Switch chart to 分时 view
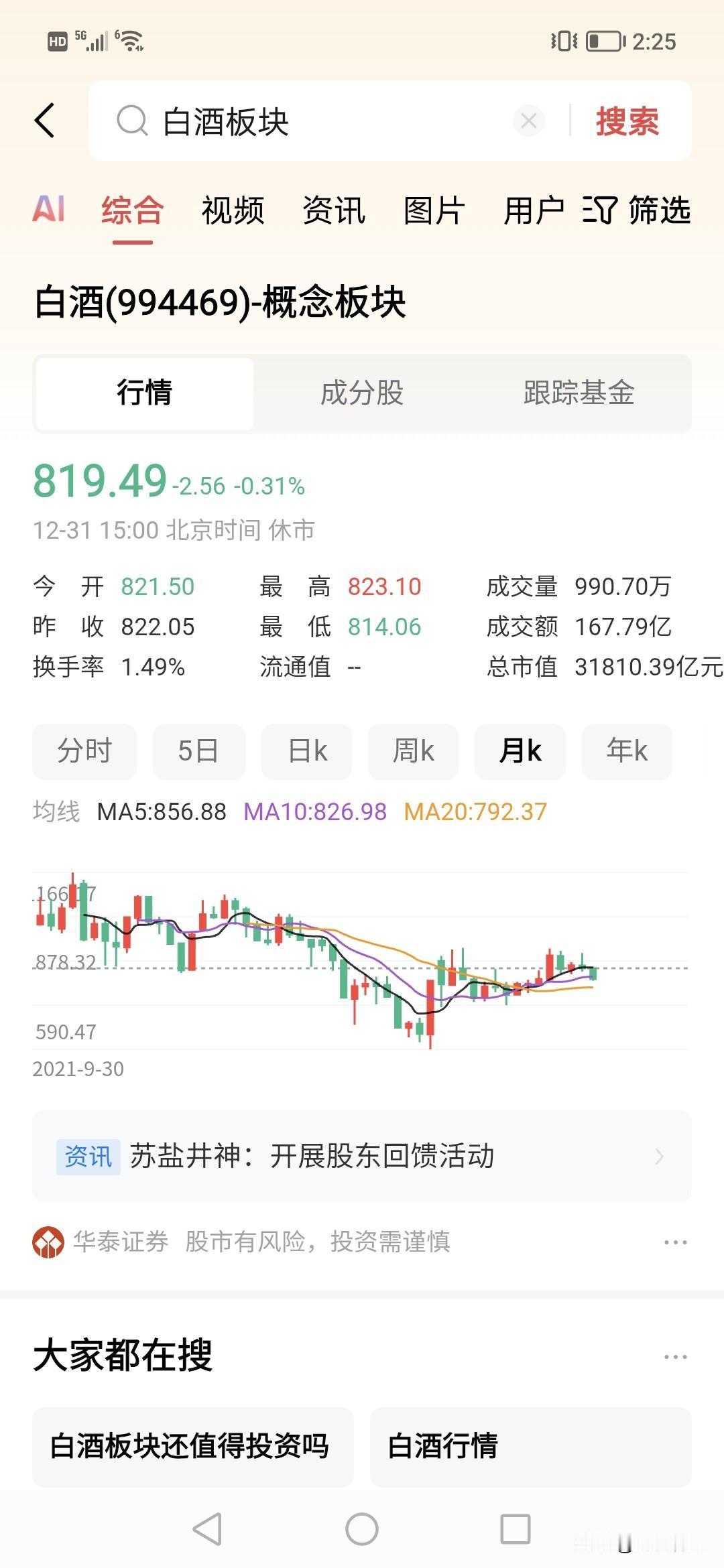This screenshot has height=1568, width=724. tap(84, 751)
